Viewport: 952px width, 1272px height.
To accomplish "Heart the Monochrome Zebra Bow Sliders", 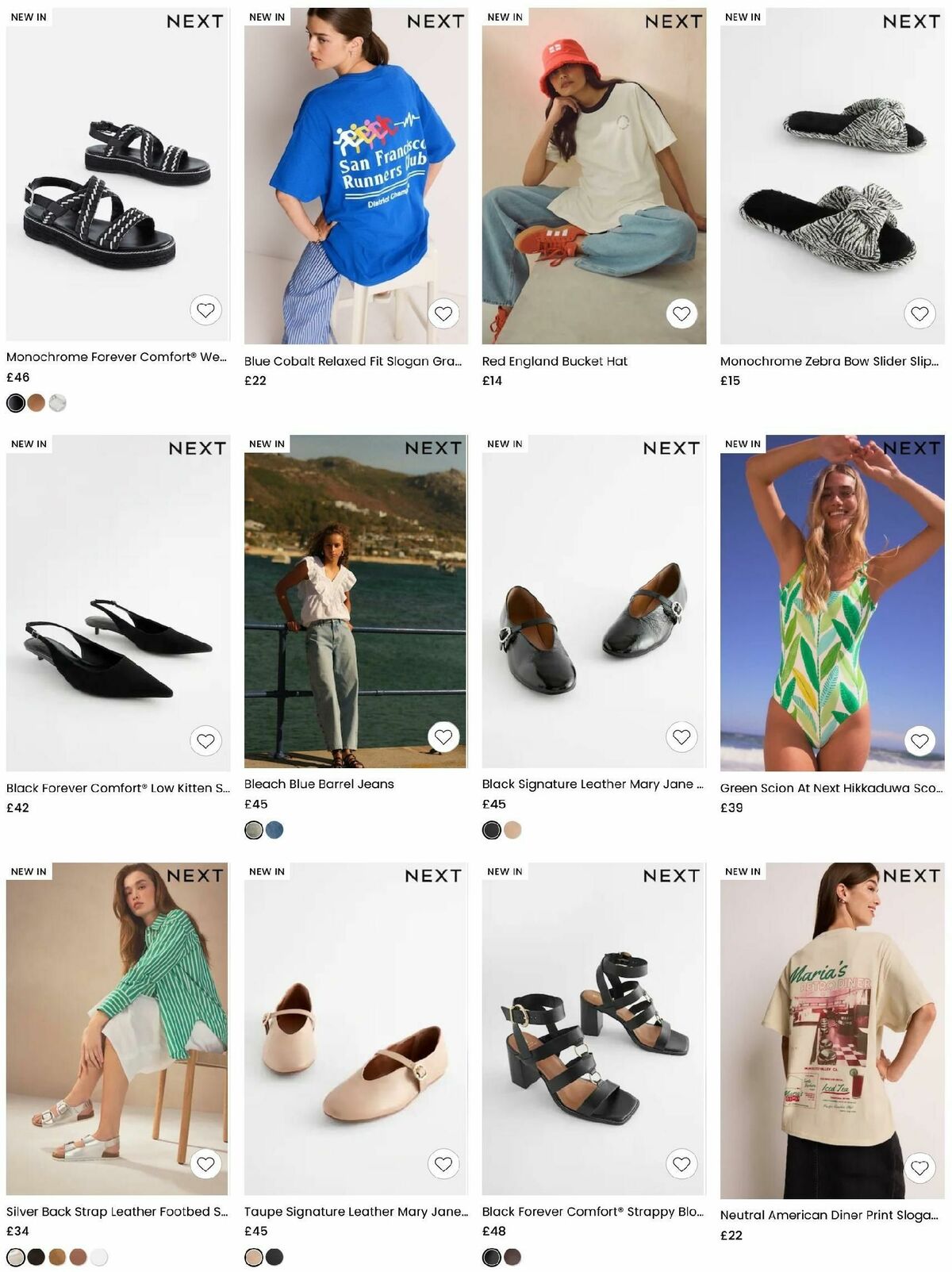I will pos(919,313).
